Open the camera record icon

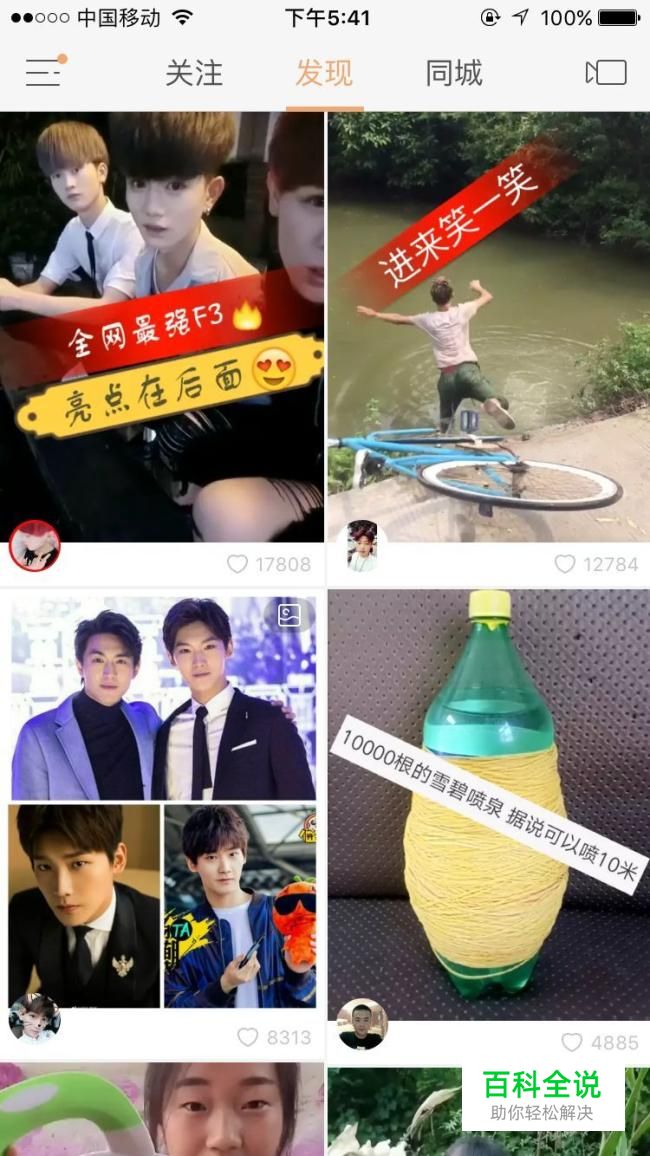pos(606,72)
